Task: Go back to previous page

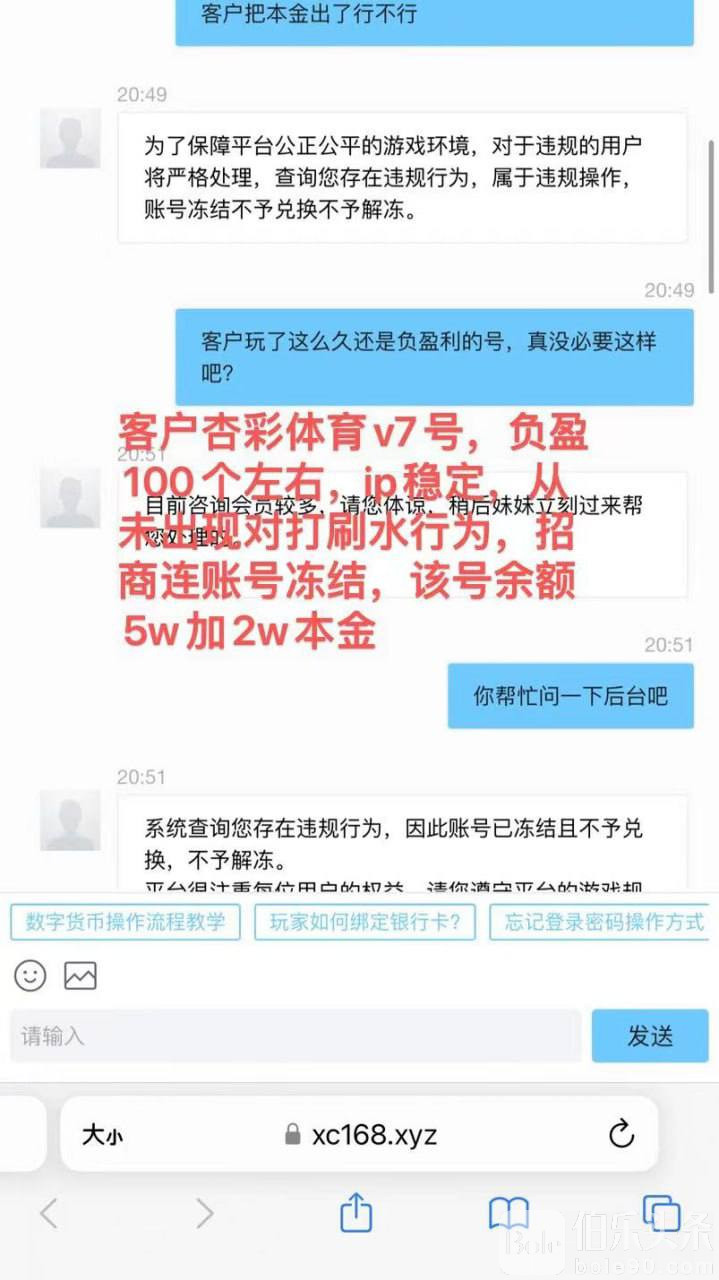Action: tap(48, 1214)
